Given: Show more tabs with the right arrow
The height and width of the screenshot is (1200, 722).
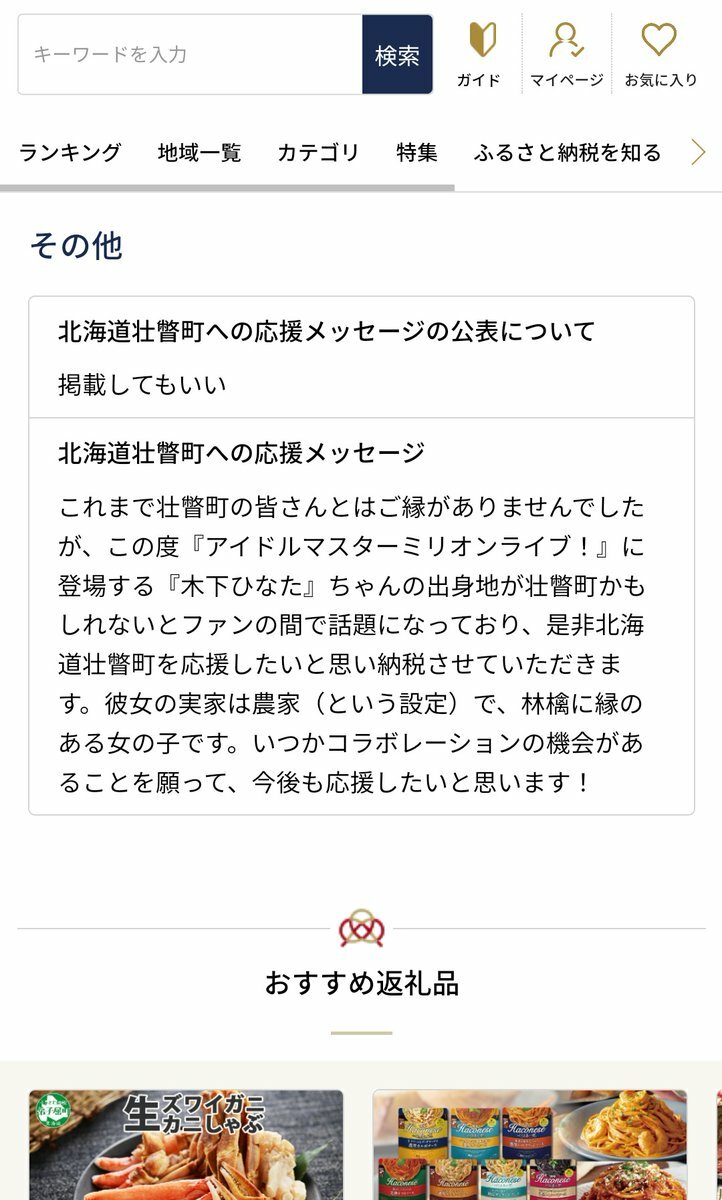Looking at the screenshot, I should tap(698, 153).
